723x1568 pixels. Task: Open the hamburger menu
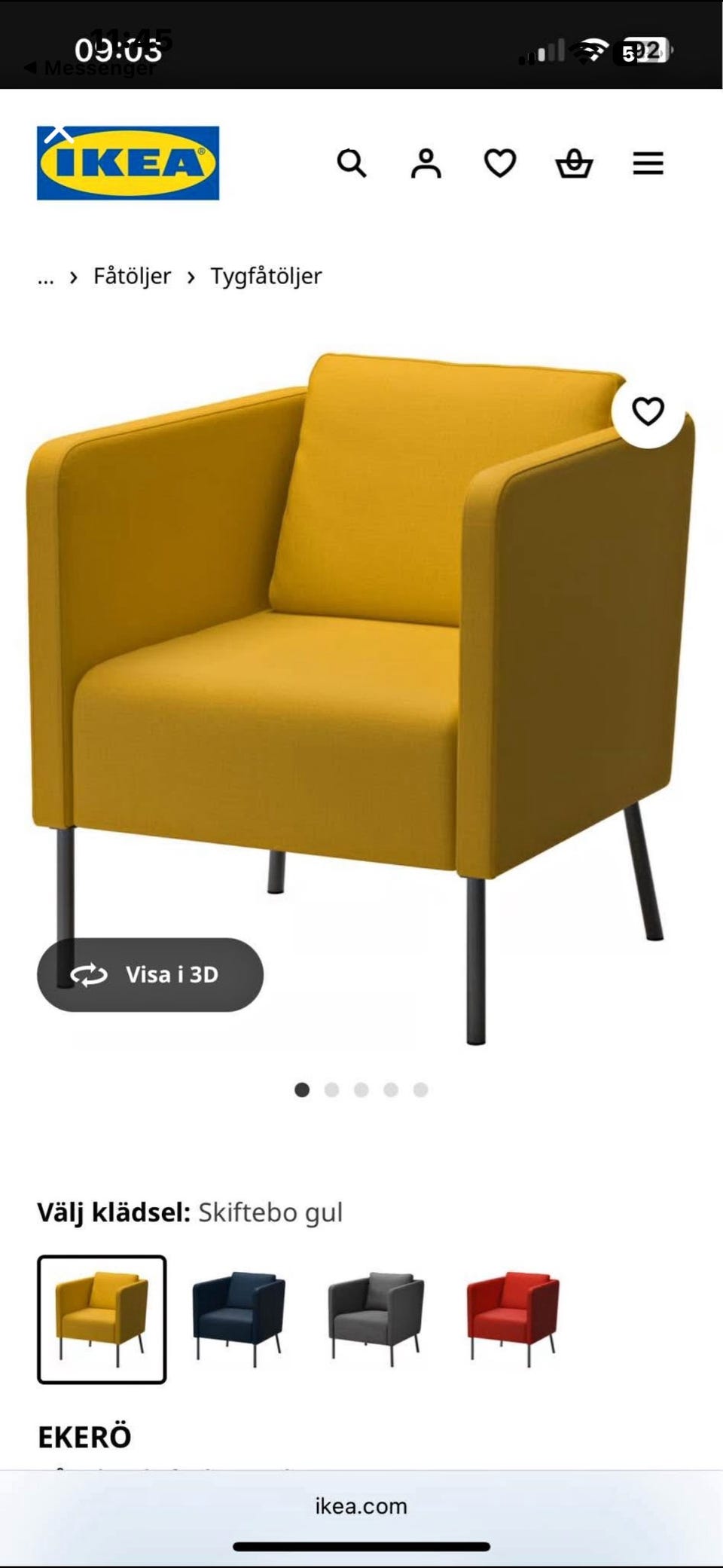[x=648, y=163]
